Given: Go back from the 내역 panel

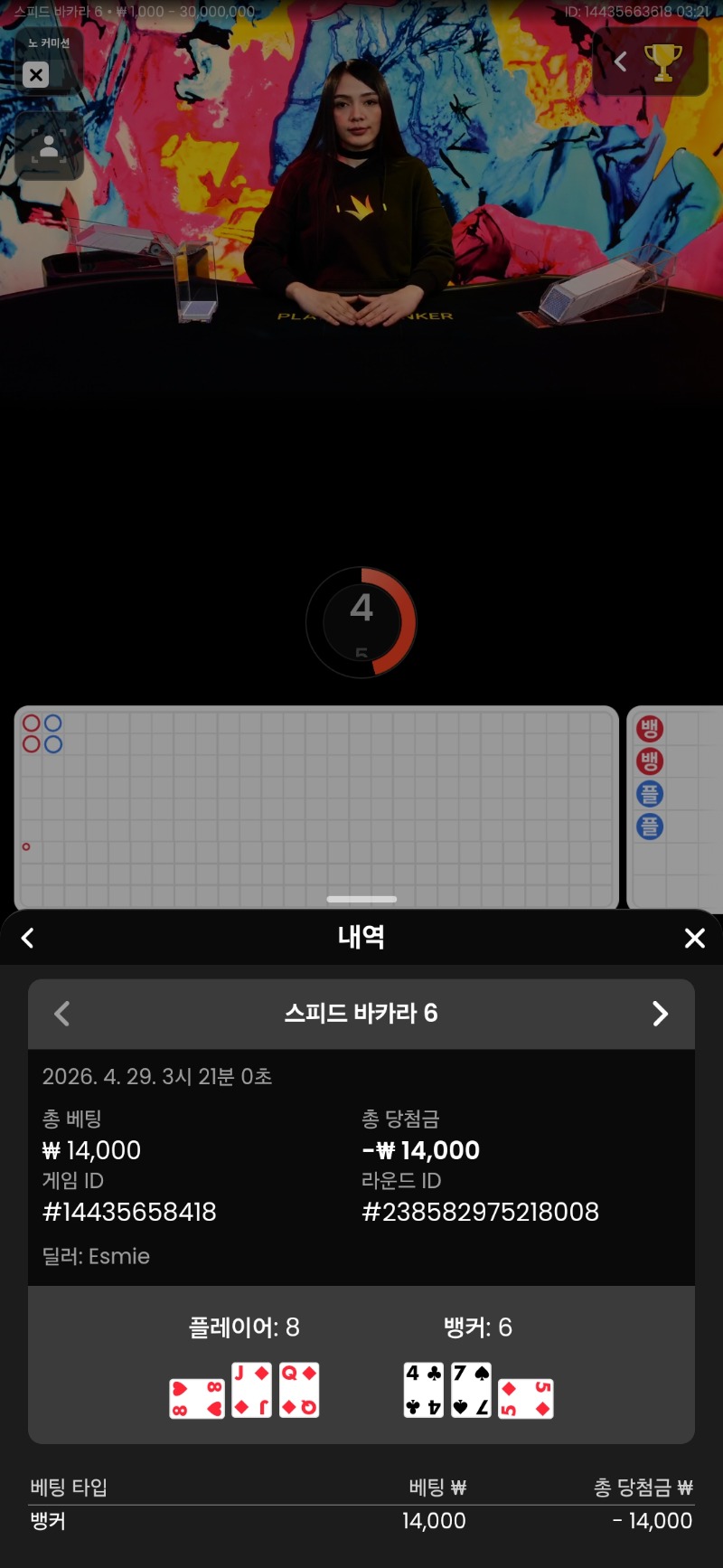Looking at the screenshot, I should pos(28,939).
